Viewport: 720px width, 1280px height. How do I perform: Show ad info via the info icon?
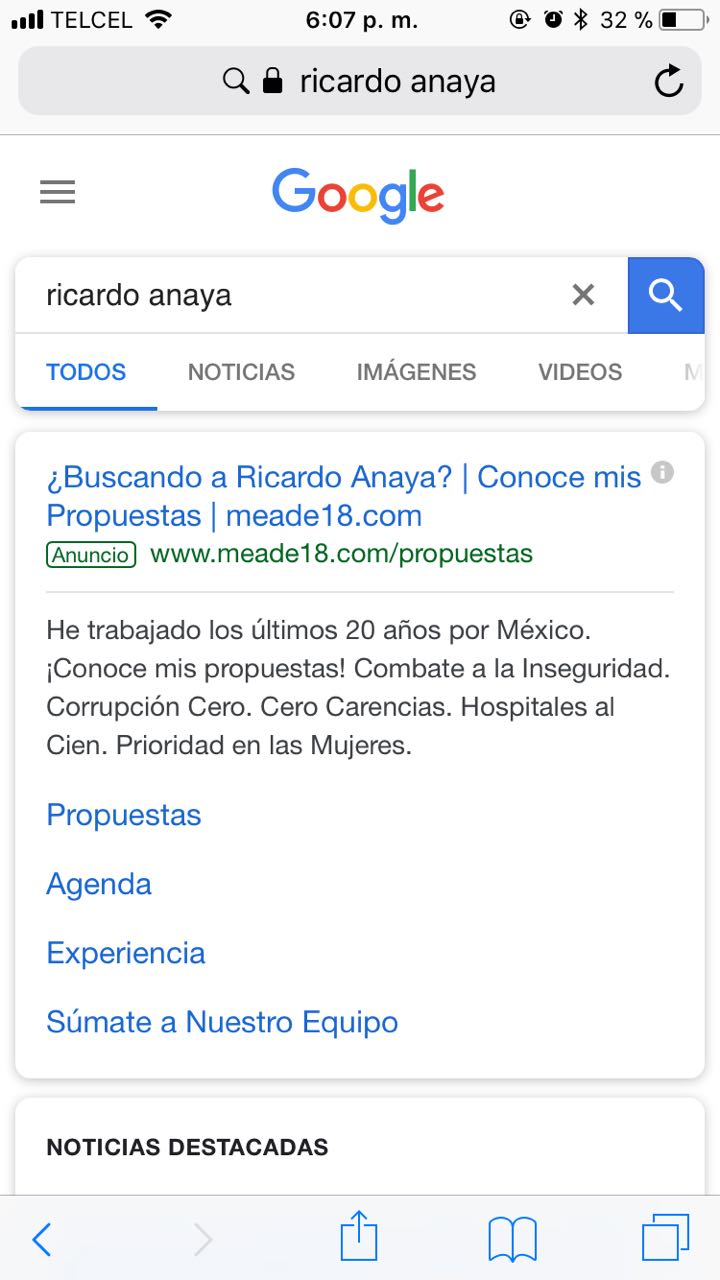pos(662,472)
